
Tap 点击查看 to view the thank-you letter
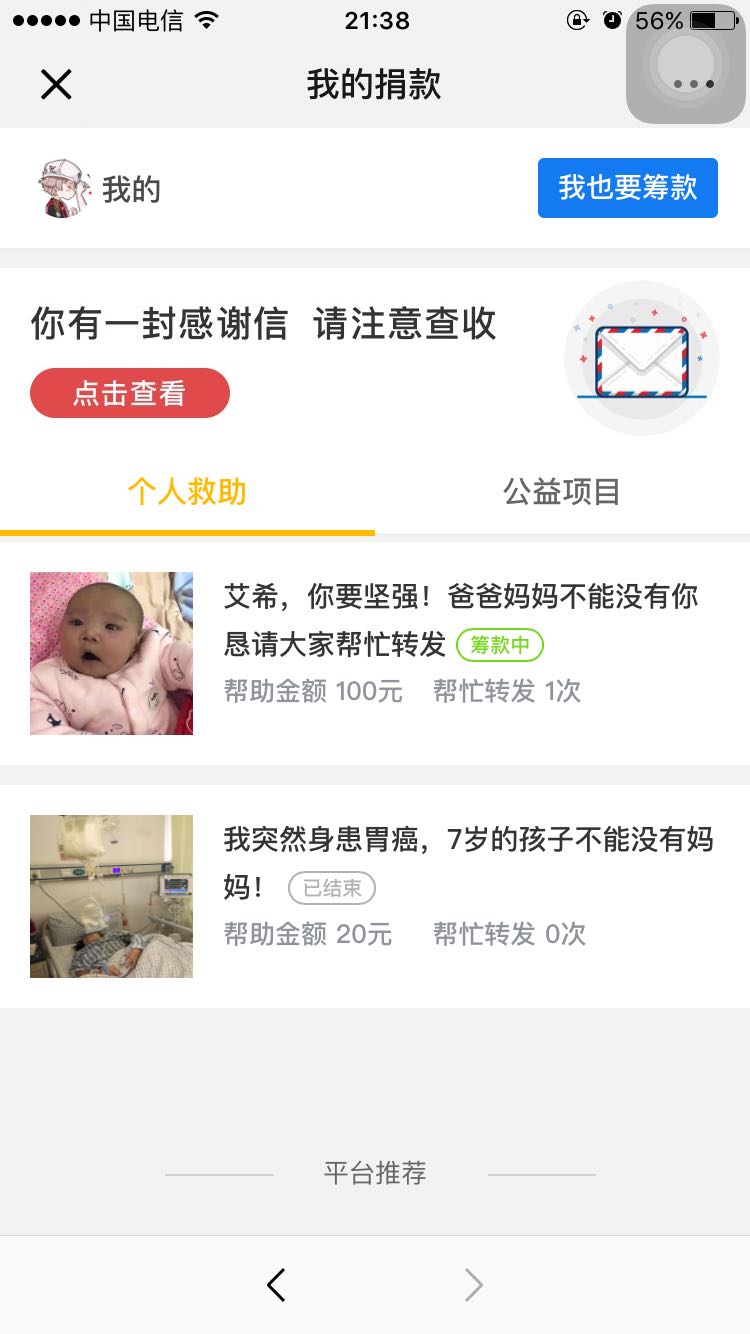click(130, 393)
